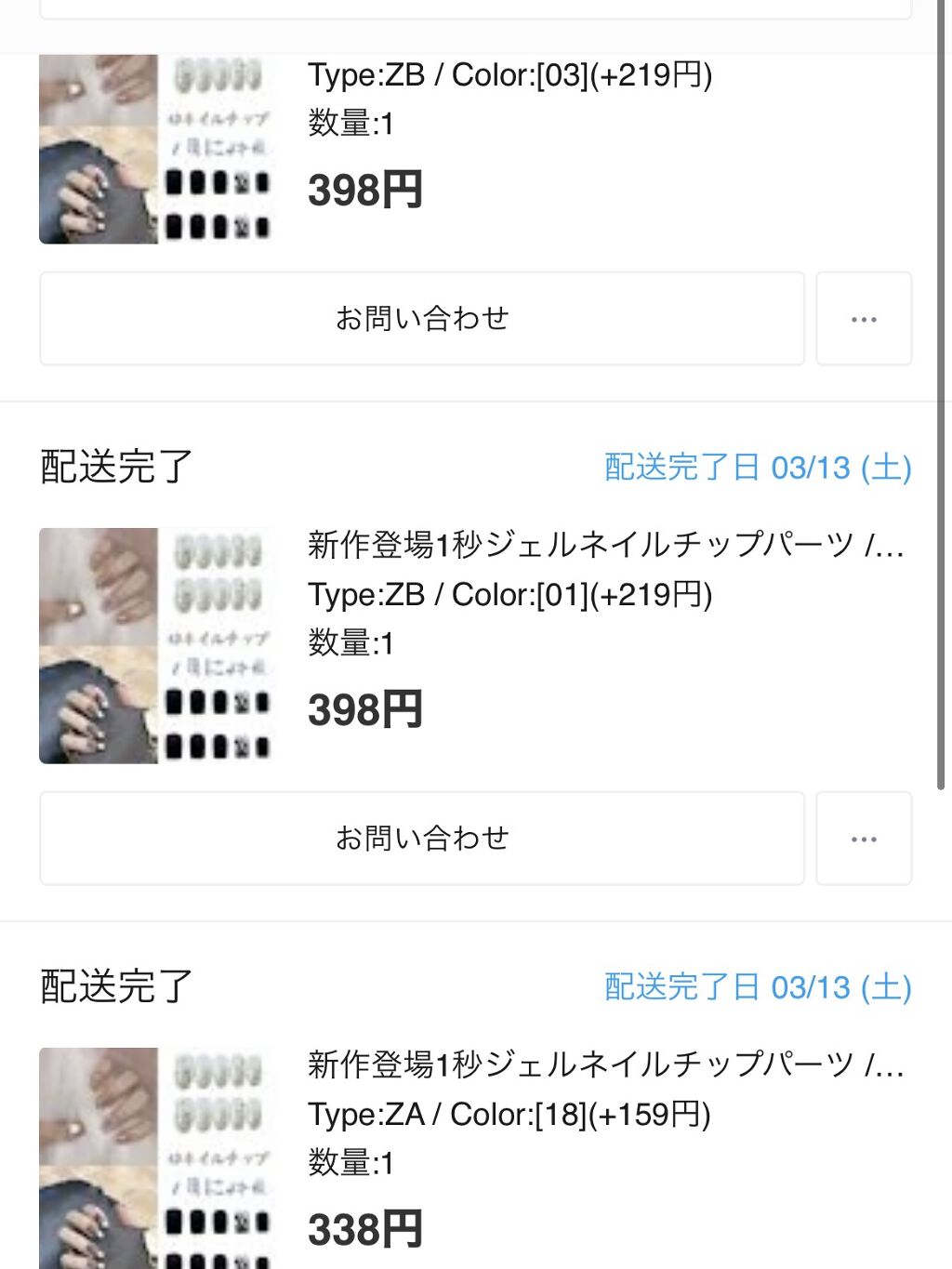Screen dimensions: 952x1269
Task: View the Color:[18] nail chip product image
Action: (x=155, y=1157)
